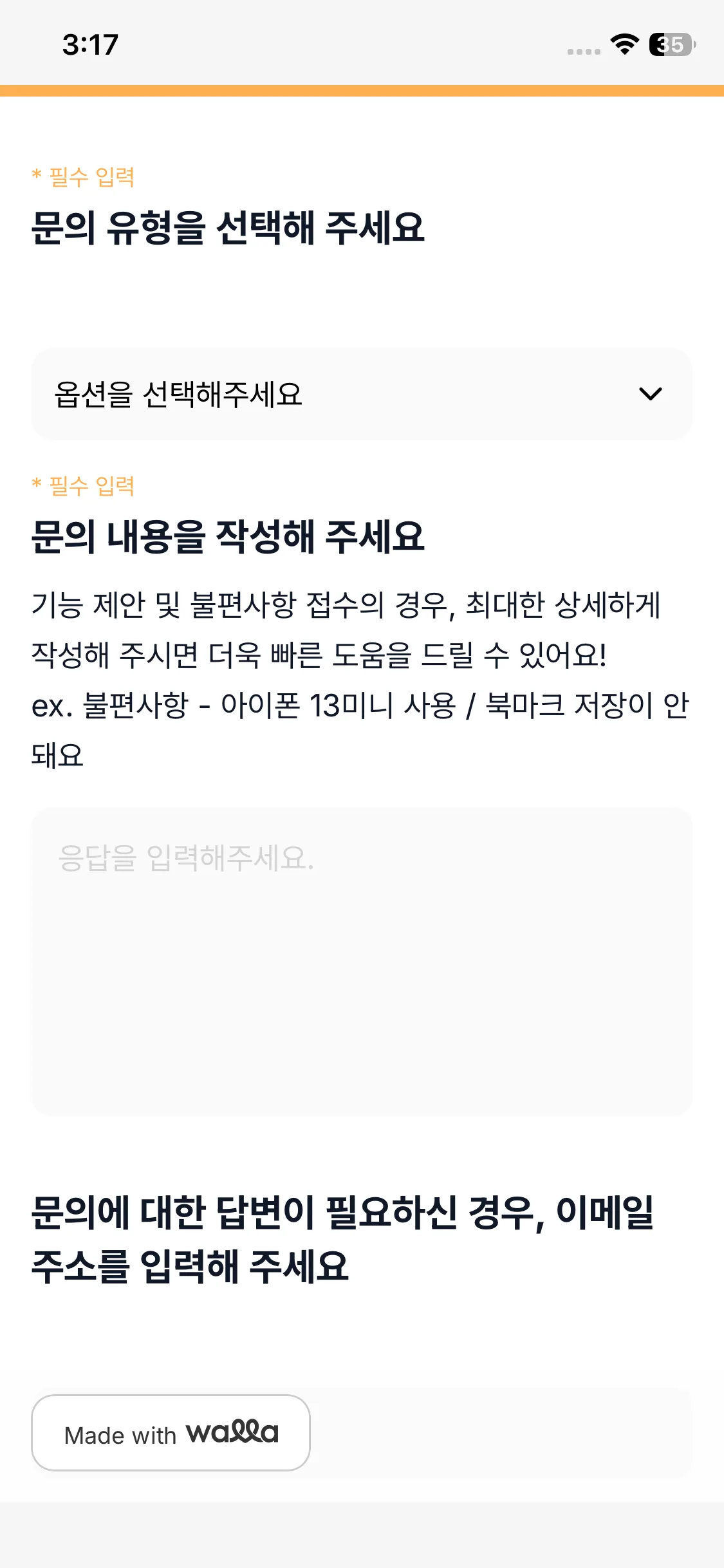Tap the Made with walla badge
724x1568 pixels.
tap(171, 1433)
